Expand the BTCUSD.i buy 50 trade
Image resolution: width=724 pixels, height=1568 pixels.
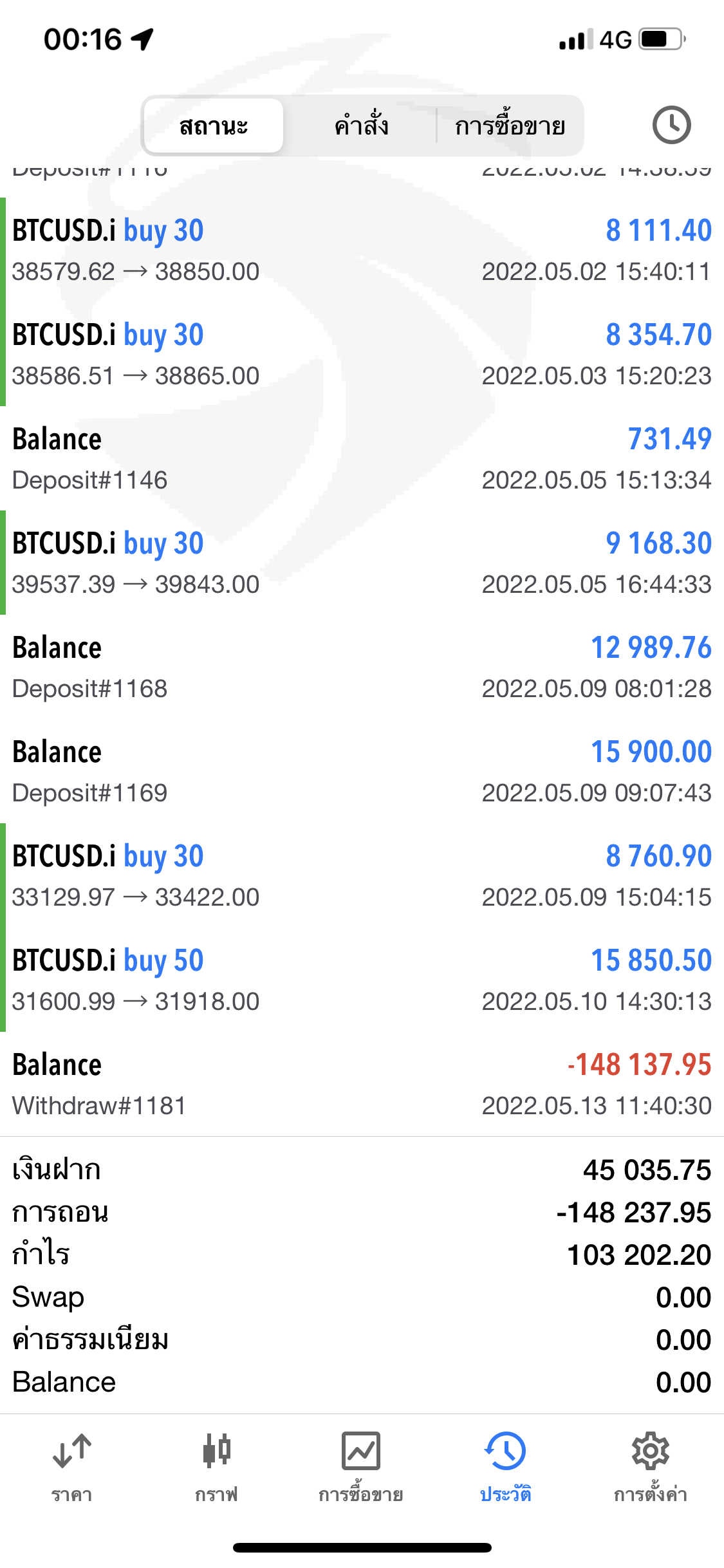pos(362,980)
